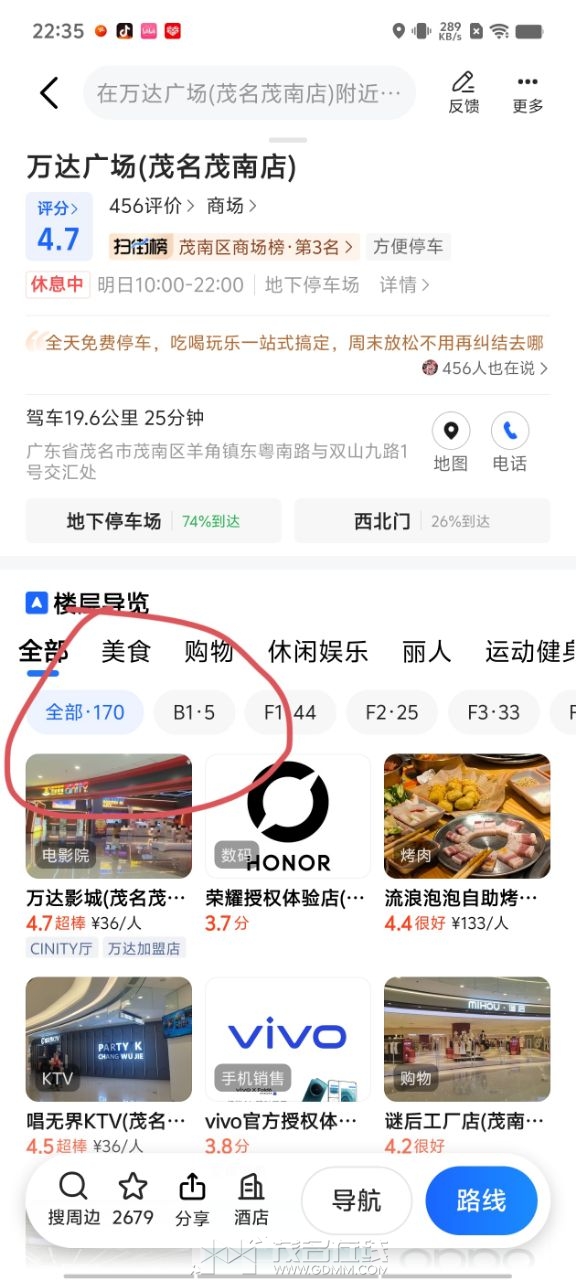
Task: Open the search box near 万达广场
Action: [x=249, y=93]
